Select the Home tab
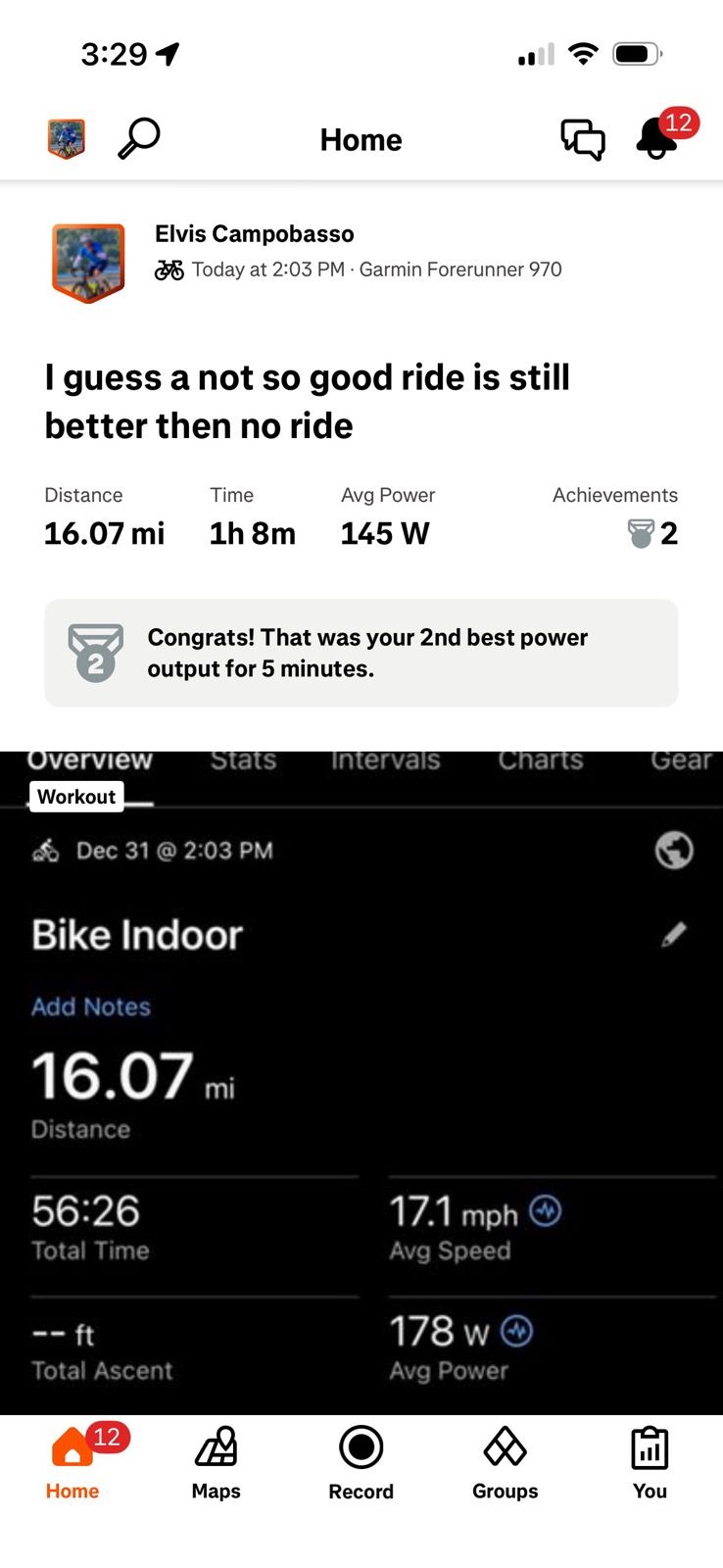This screenshot has width=723, height=1568. (x=72, y=1463)
